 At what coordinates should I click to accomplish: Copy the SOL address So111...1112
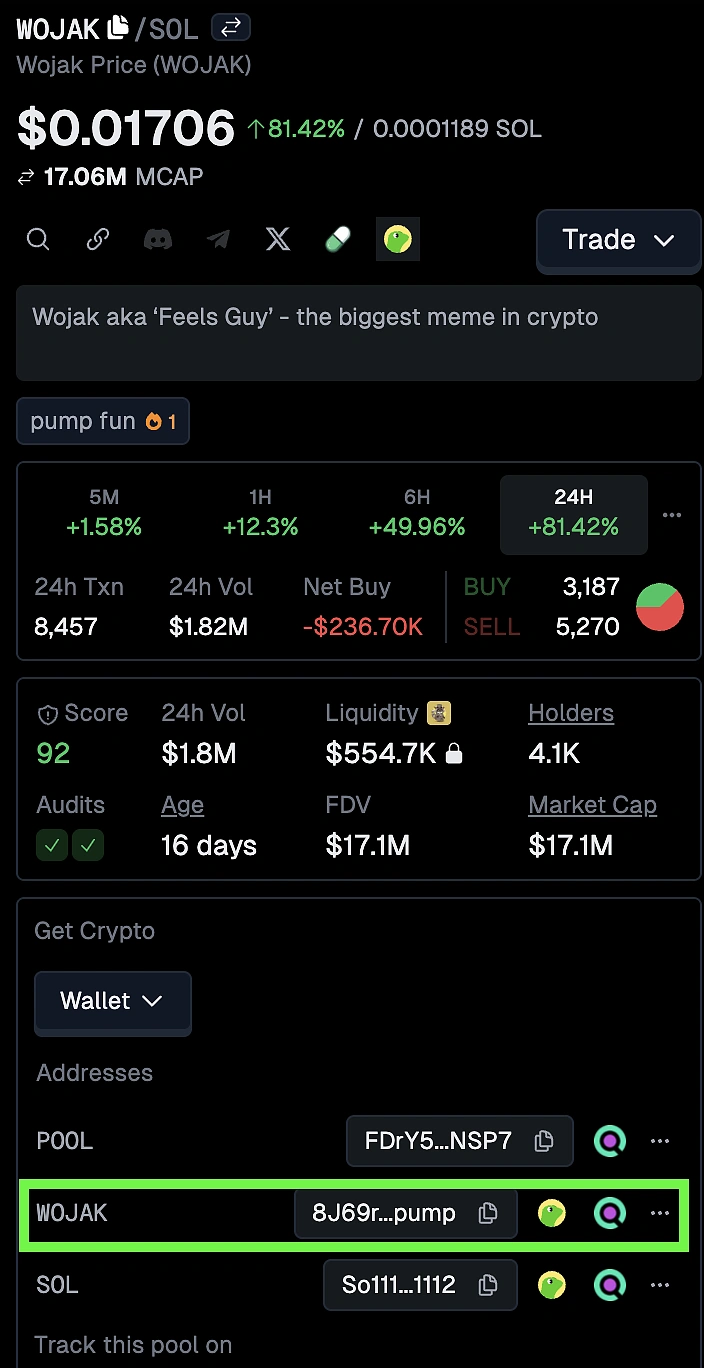click(x=488, y=1285)
